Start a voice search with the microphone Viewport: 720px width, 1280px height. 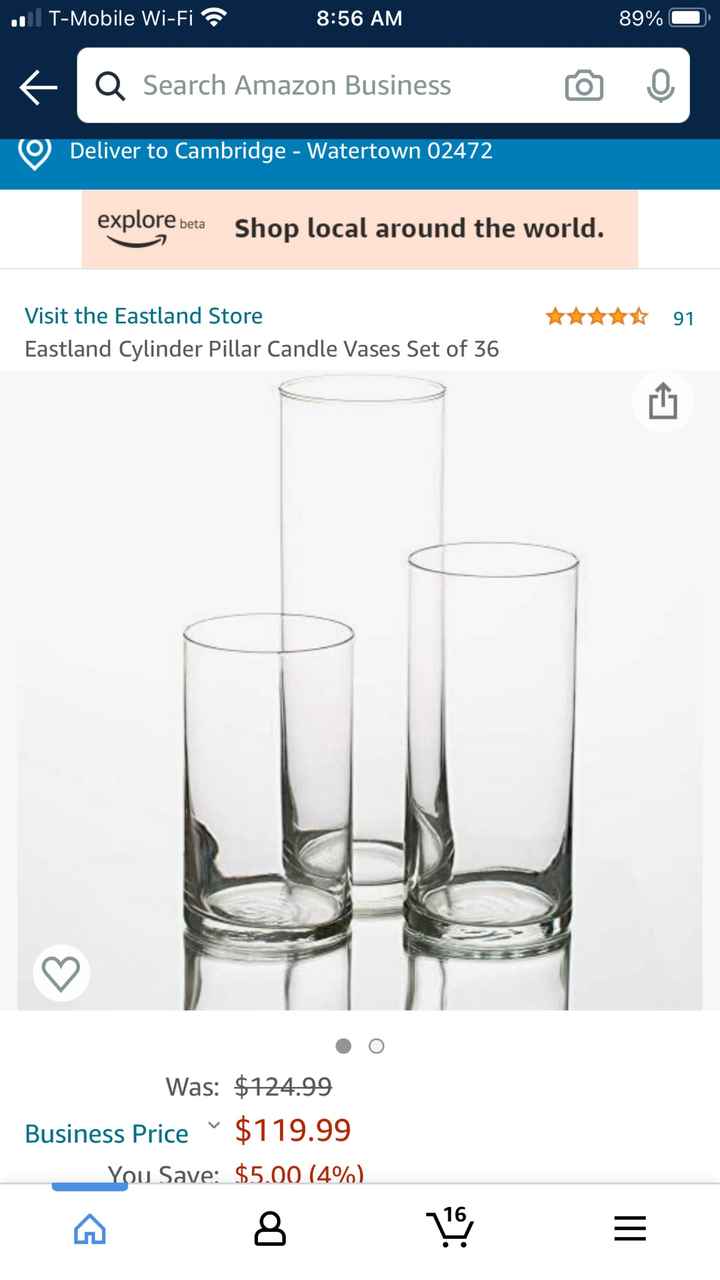pyautogui.click(x=660, y=86)
